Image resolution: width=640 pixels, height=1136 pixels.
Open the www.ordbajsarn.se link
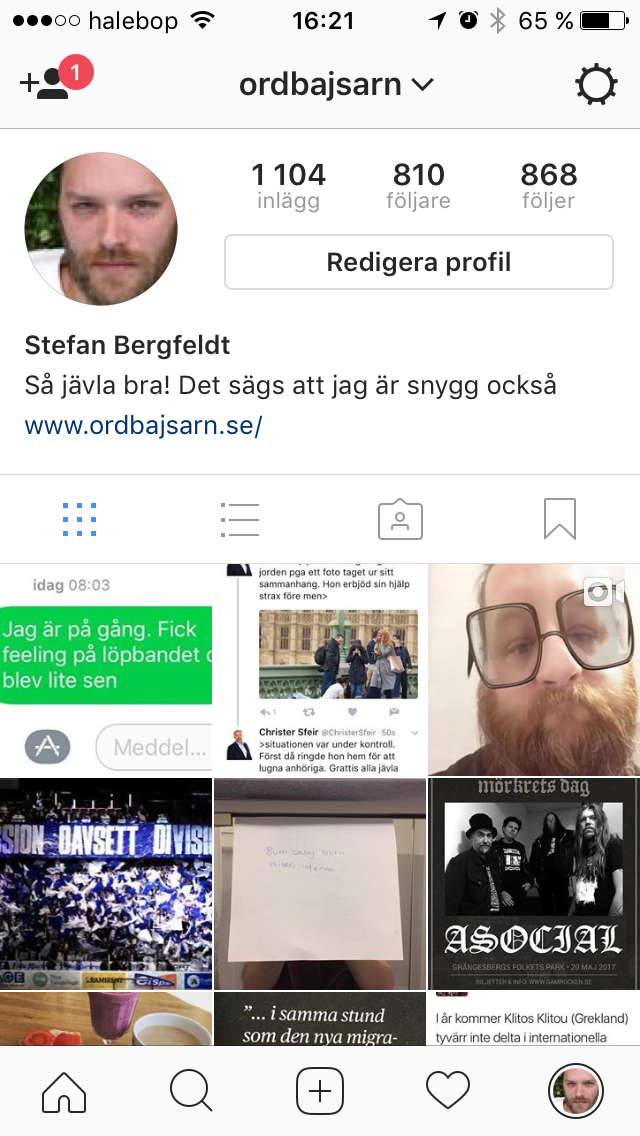point(143,425)
